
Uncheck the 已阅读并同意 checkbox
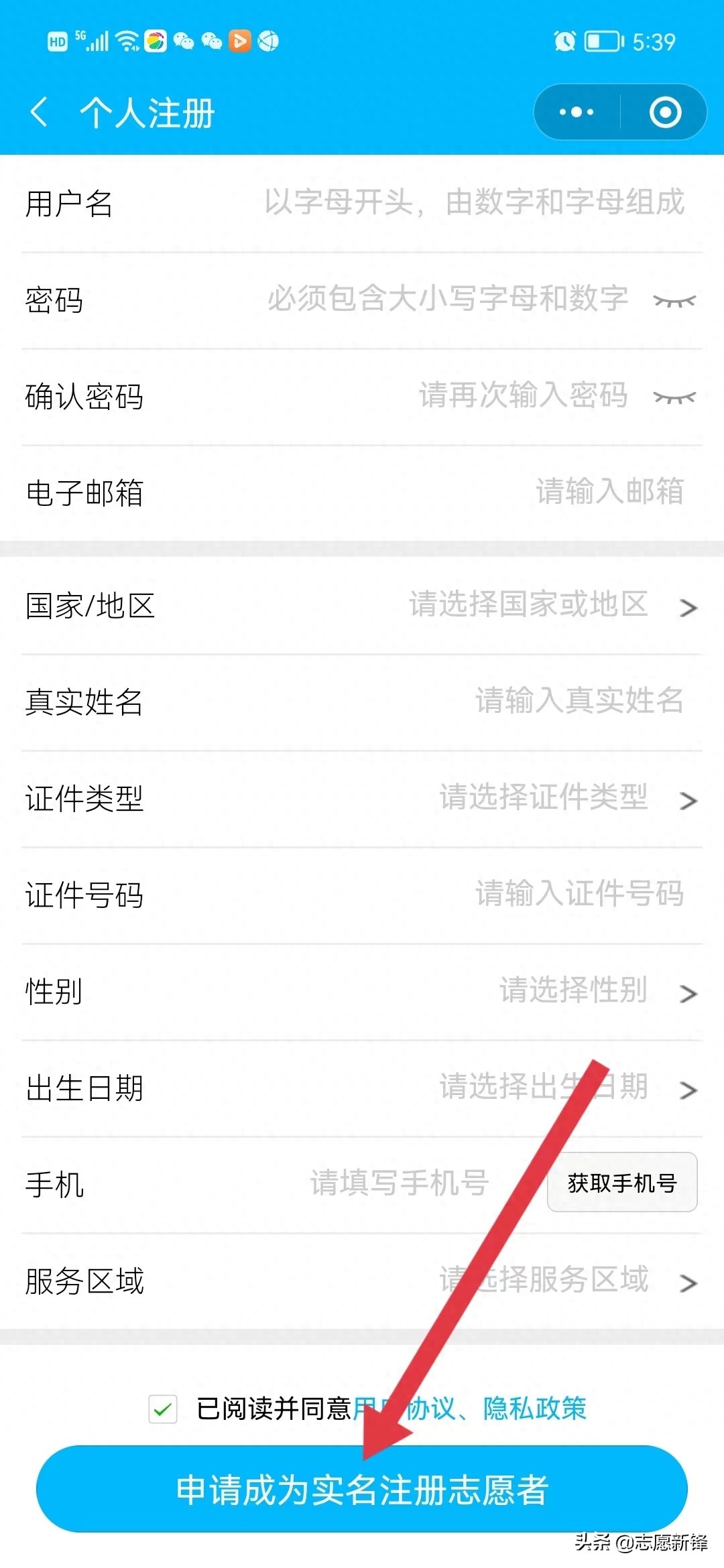[163, 1409]
